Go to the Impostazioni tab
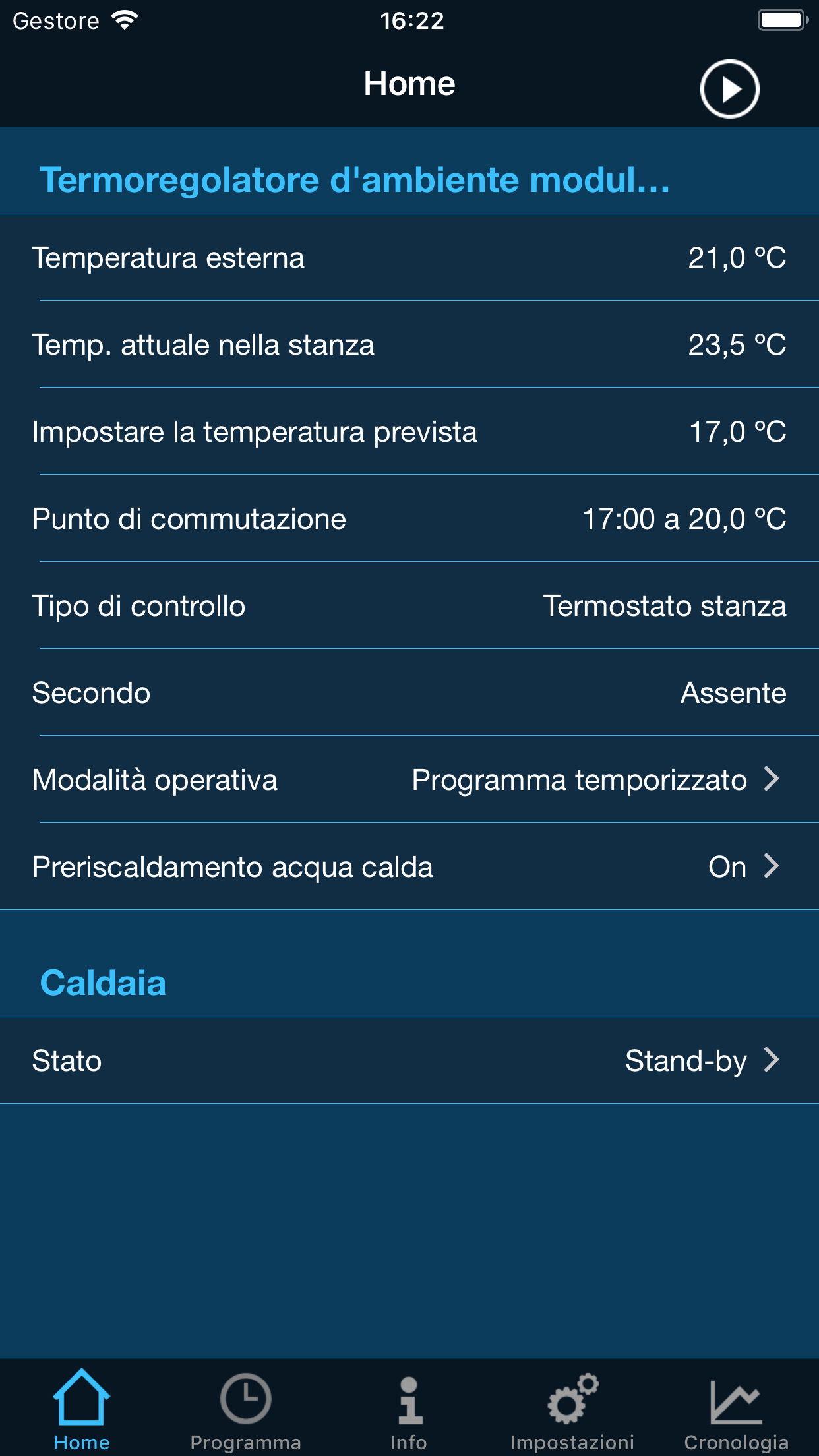Screen dimensions: 819x1456 572,1411
